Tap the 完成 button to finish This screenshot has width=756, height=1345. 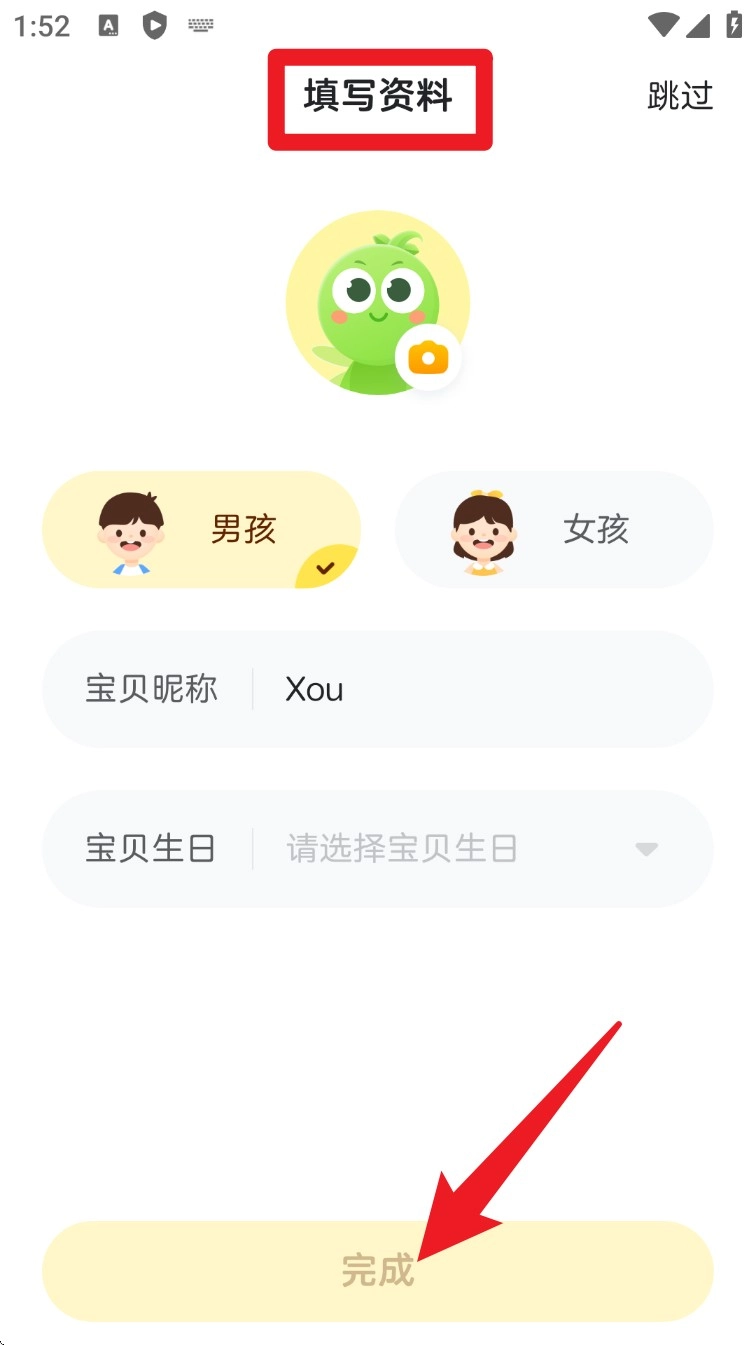pyautogui.click(x=378, y=1271)
